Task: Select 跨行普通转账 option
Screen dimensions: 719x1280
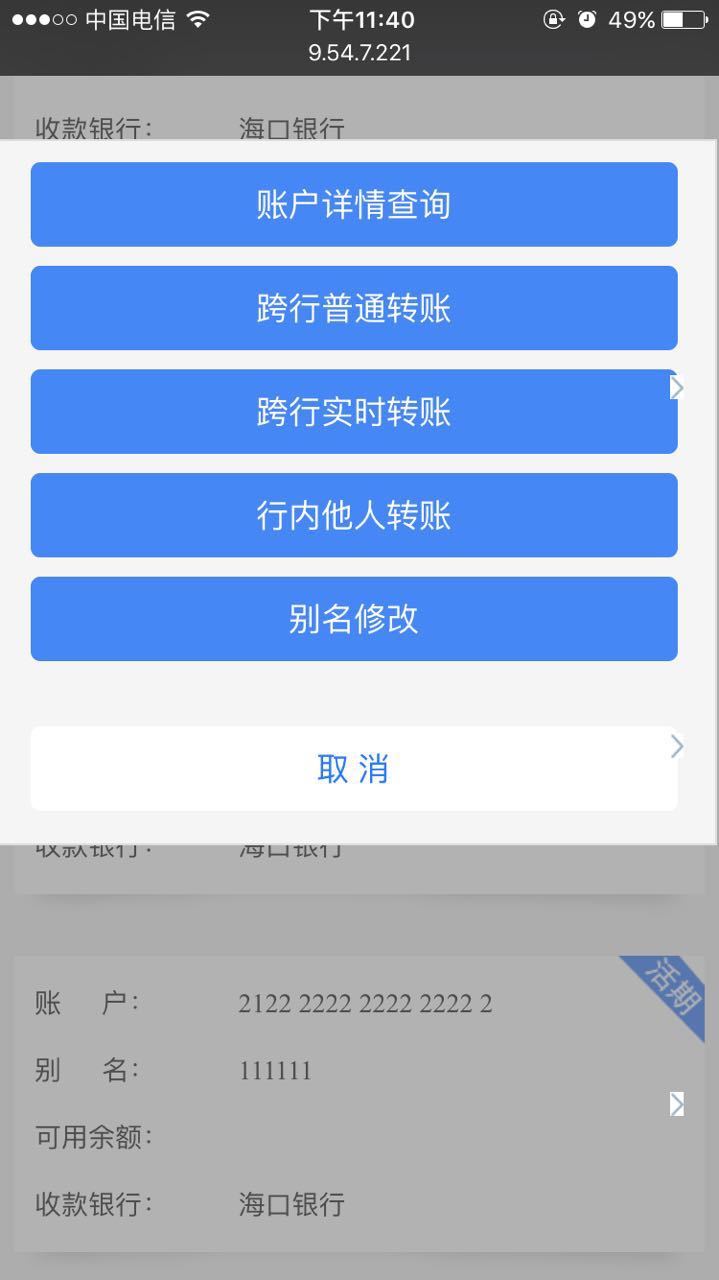Action: [354, 308]
